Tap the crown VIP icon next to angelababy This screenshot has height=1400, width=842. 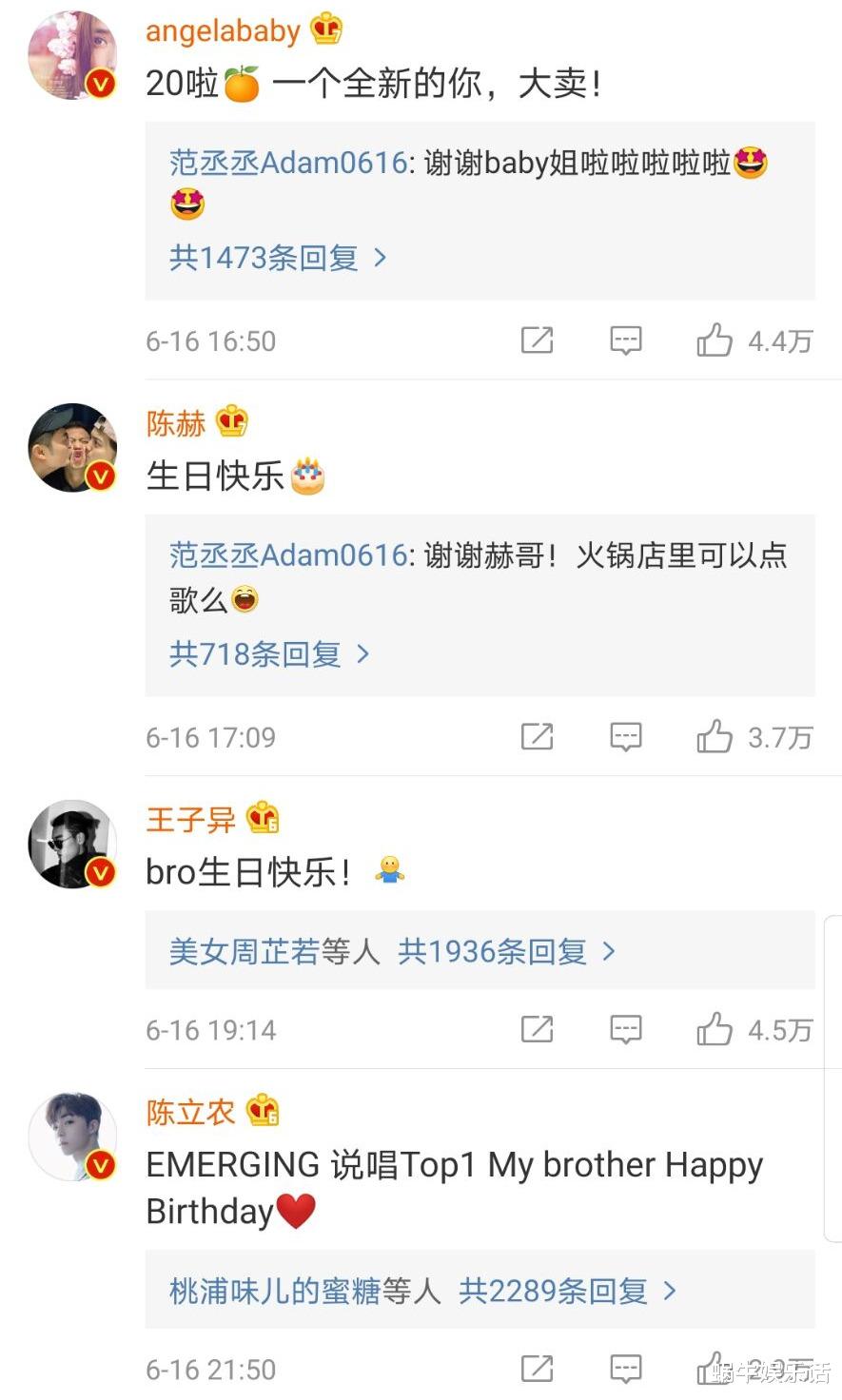[x=325, y=29]
